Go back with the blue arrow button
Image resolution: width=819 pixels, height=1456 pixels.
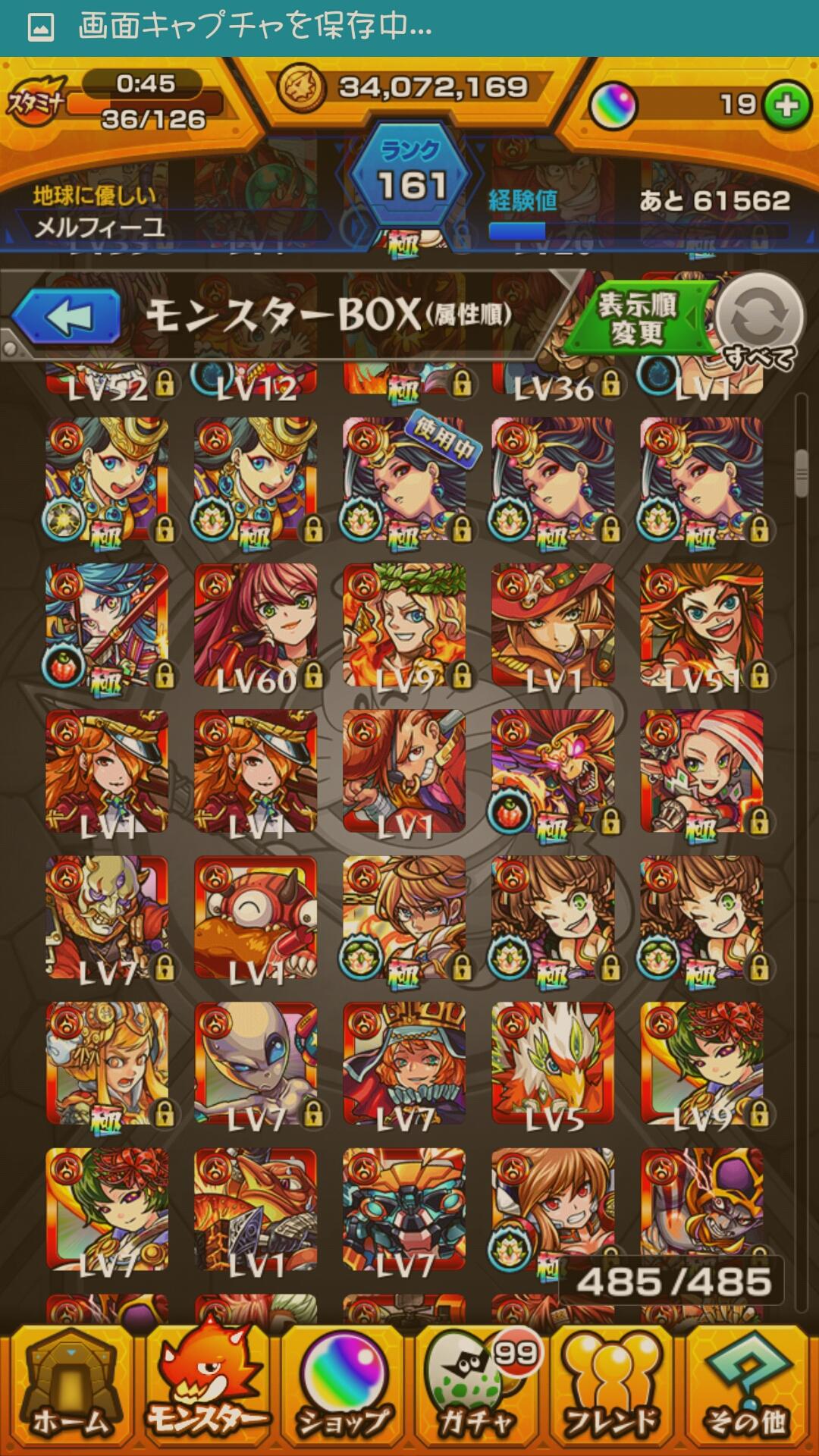coord(67,317)
